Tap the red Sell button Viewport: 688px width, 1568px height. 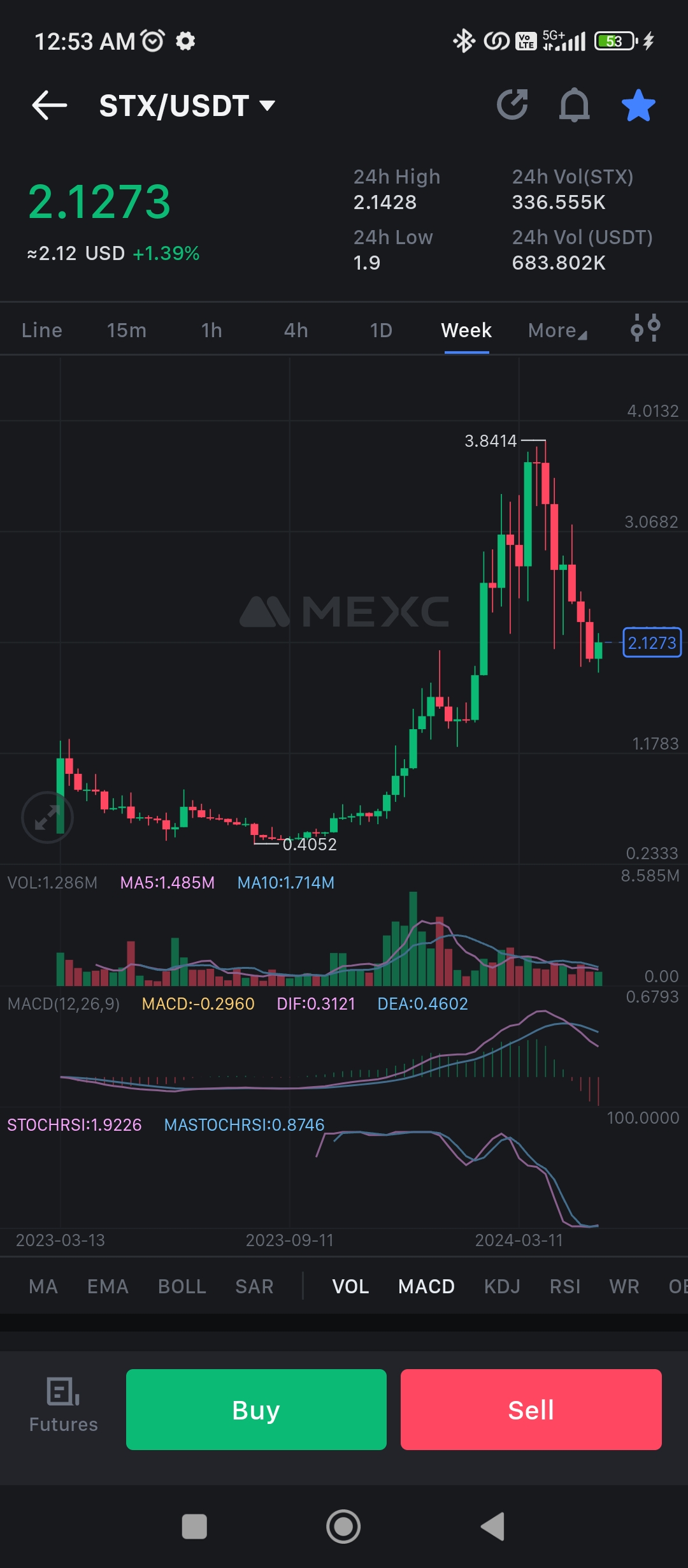pyautogui.click(x=531, y=1409)
